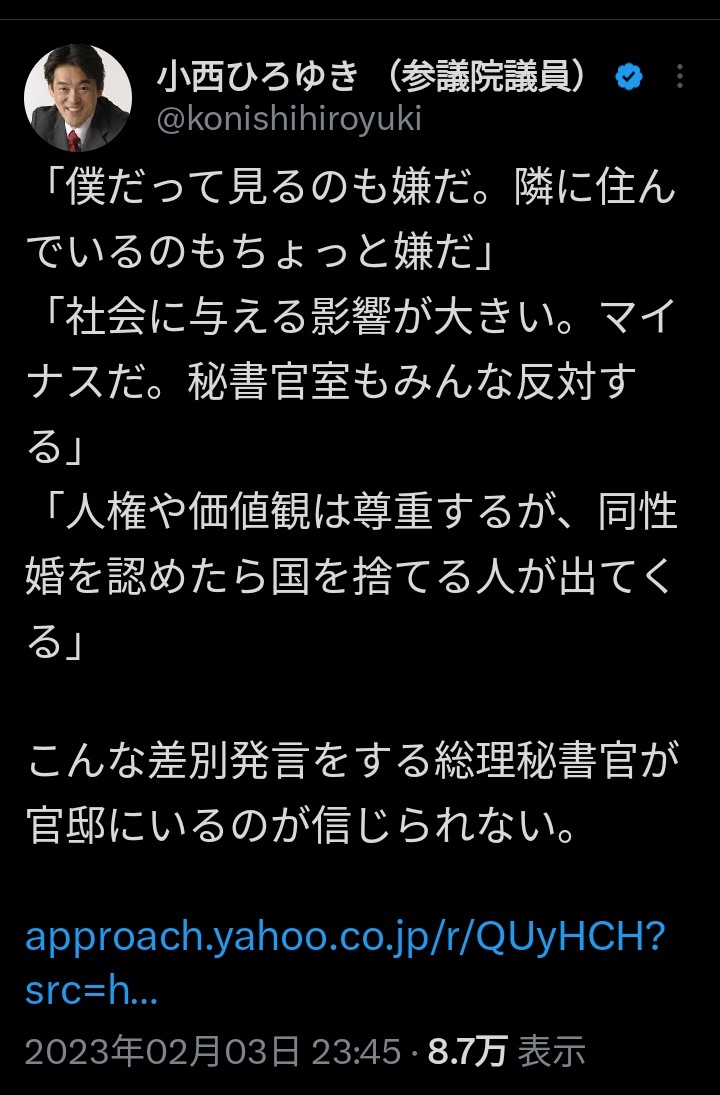Open 小西ひろゆき's profile picture
Viewport: 720px width, 1095px height.
click(x=78, y=98)
